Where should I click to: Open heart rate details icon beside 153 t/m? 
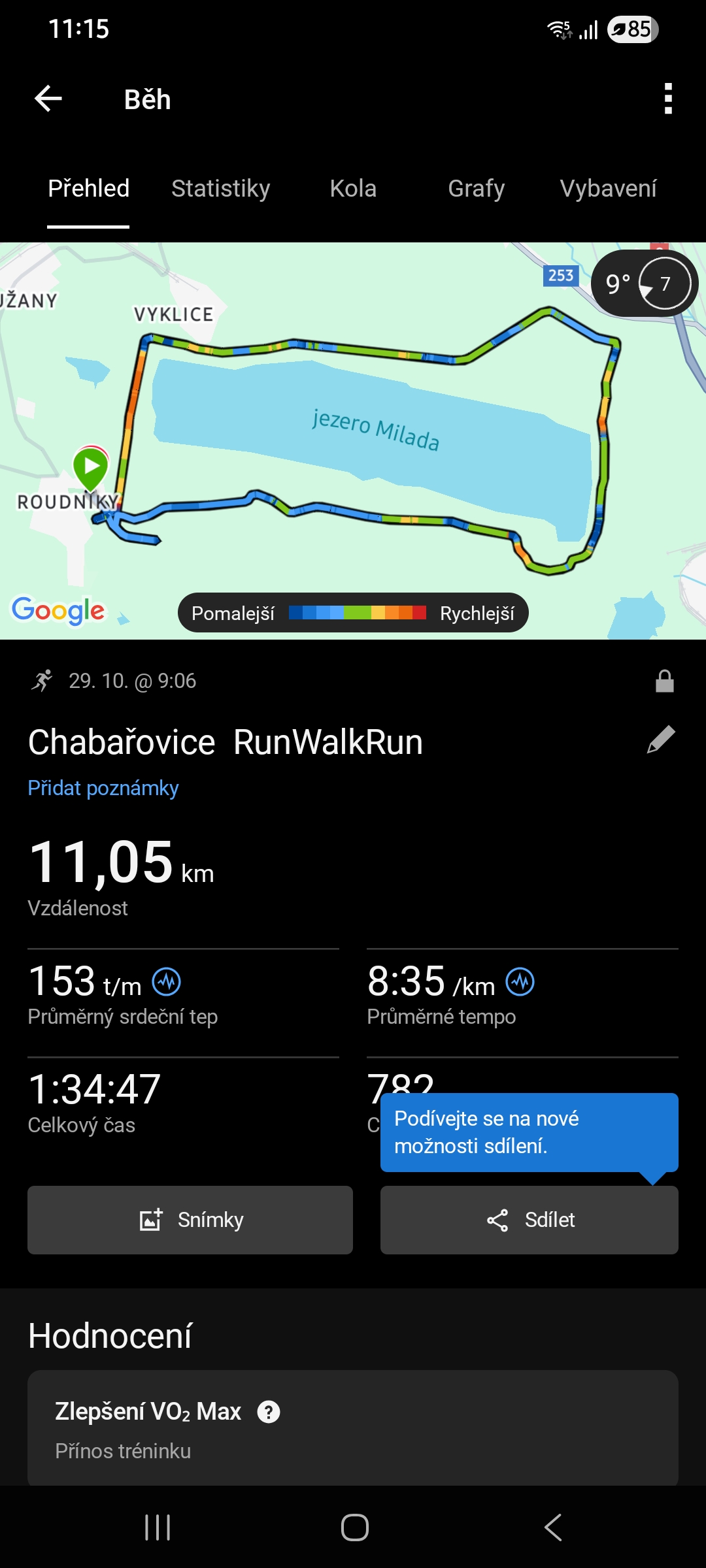pyautogui.click(x=167, y=982)
